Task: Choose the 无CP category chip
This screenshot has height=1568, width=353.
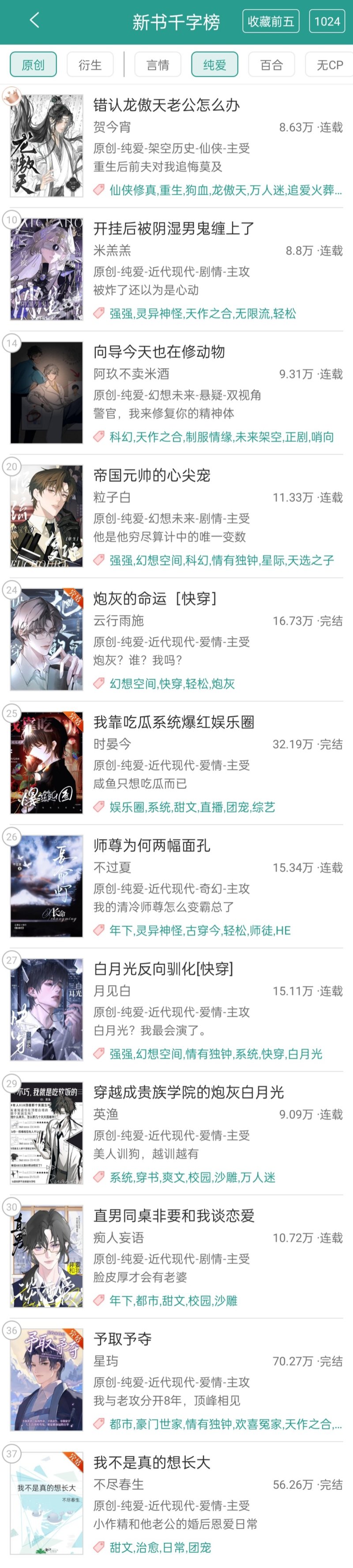Action: pos(329,64)
